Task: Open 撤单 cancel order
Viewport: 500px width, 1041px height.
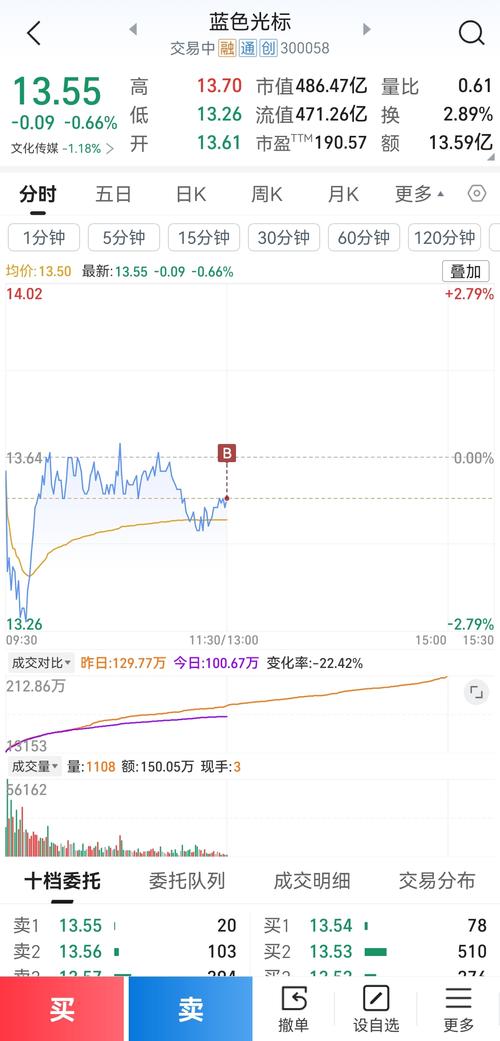Action: pyautogui.click(x=293, y=1009)
